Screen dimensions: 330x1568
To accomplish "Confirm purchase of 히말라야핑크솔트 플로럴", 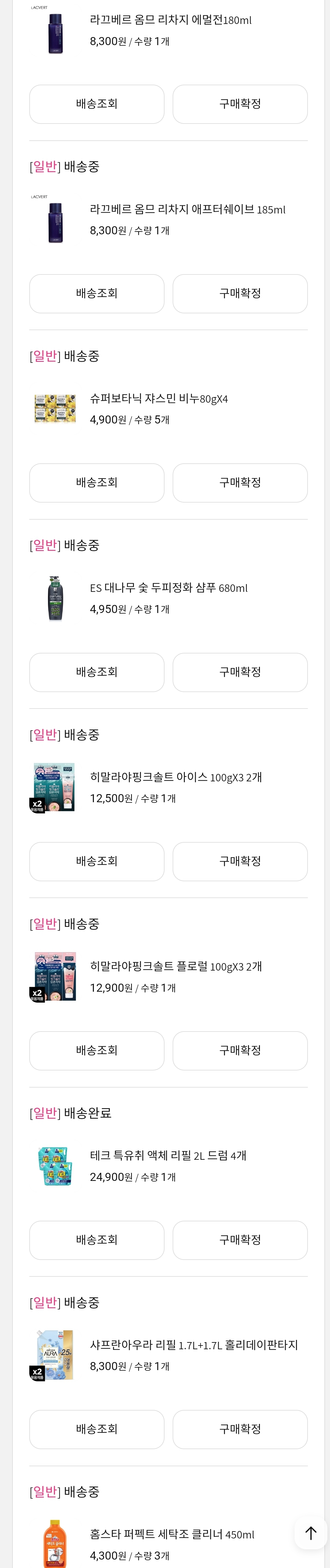I will [x=240, y=1051].
